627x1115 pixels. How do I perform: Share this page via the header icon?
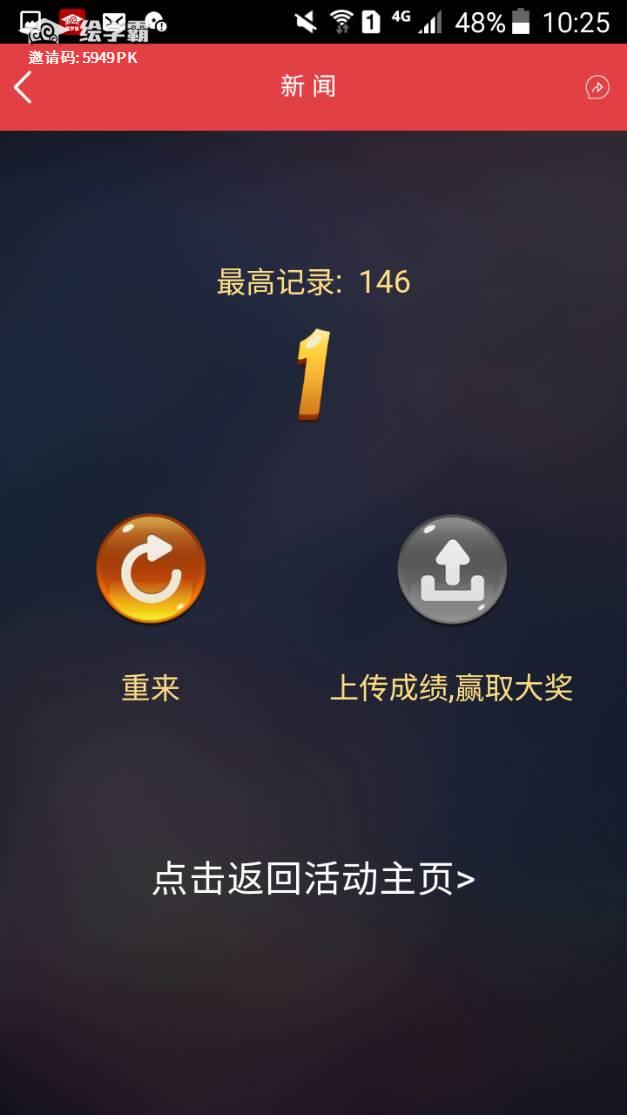(x=596, y=88)
